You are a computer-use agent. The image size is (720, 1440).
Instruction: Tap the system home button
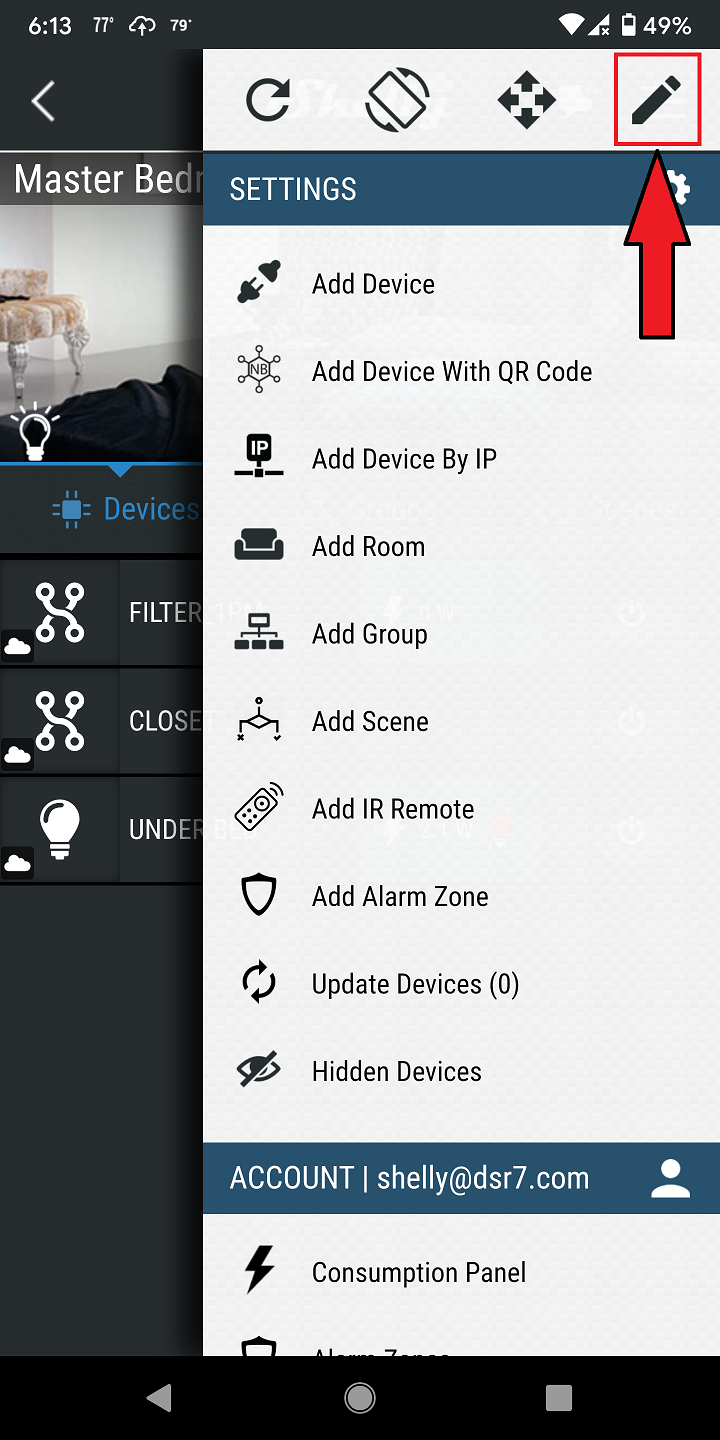coord(360,1397)
